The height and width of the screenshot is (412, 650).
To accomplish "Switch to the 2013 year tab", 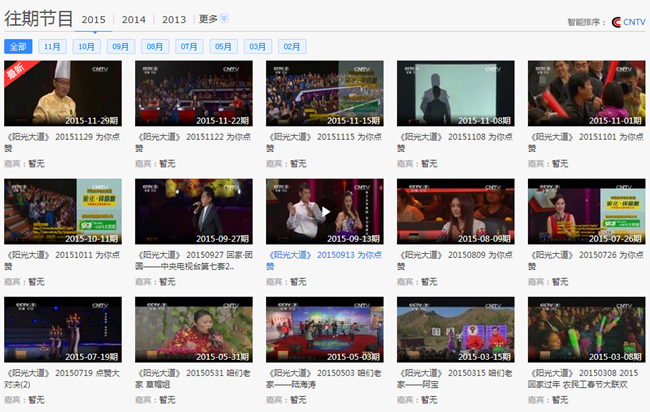I will pos(174,19).
